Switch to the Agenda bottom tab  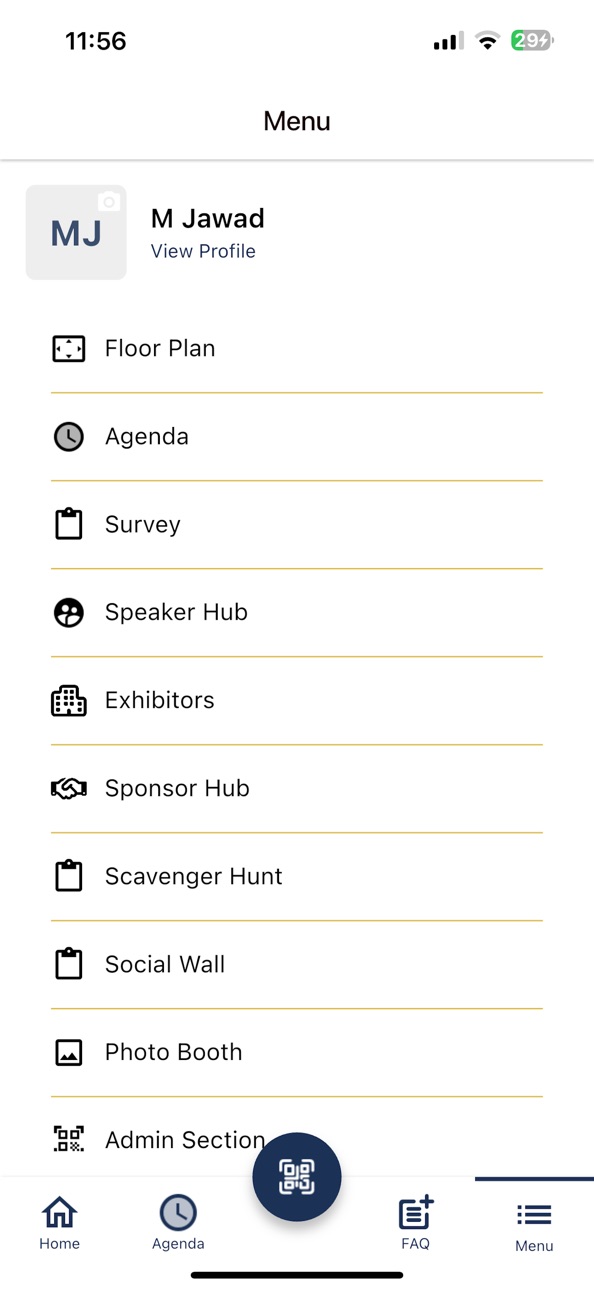point(178,1223)
